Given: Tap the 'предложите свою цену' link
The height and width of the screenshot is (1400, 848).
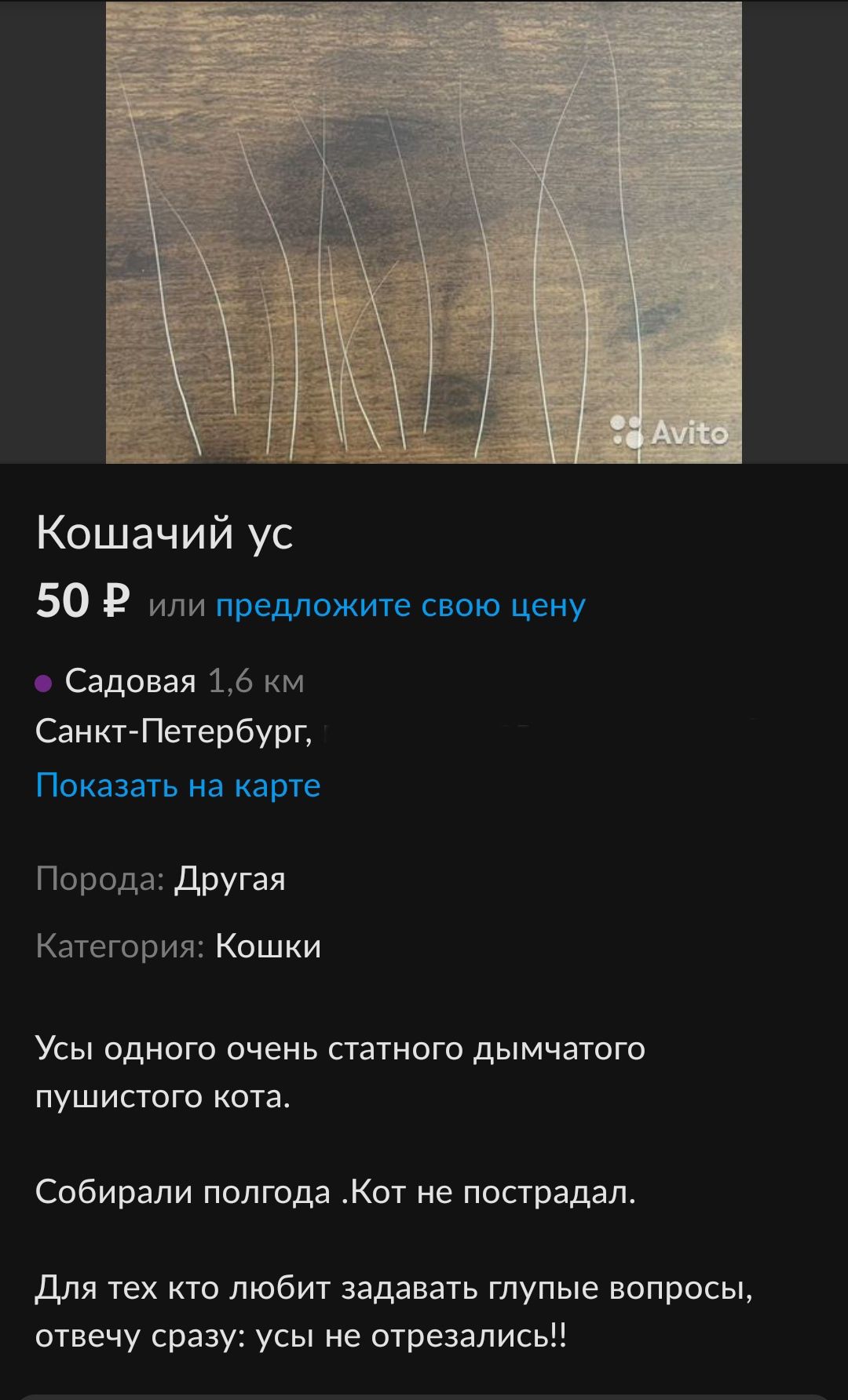Looking at the screenshot, I should click(400, 605).
